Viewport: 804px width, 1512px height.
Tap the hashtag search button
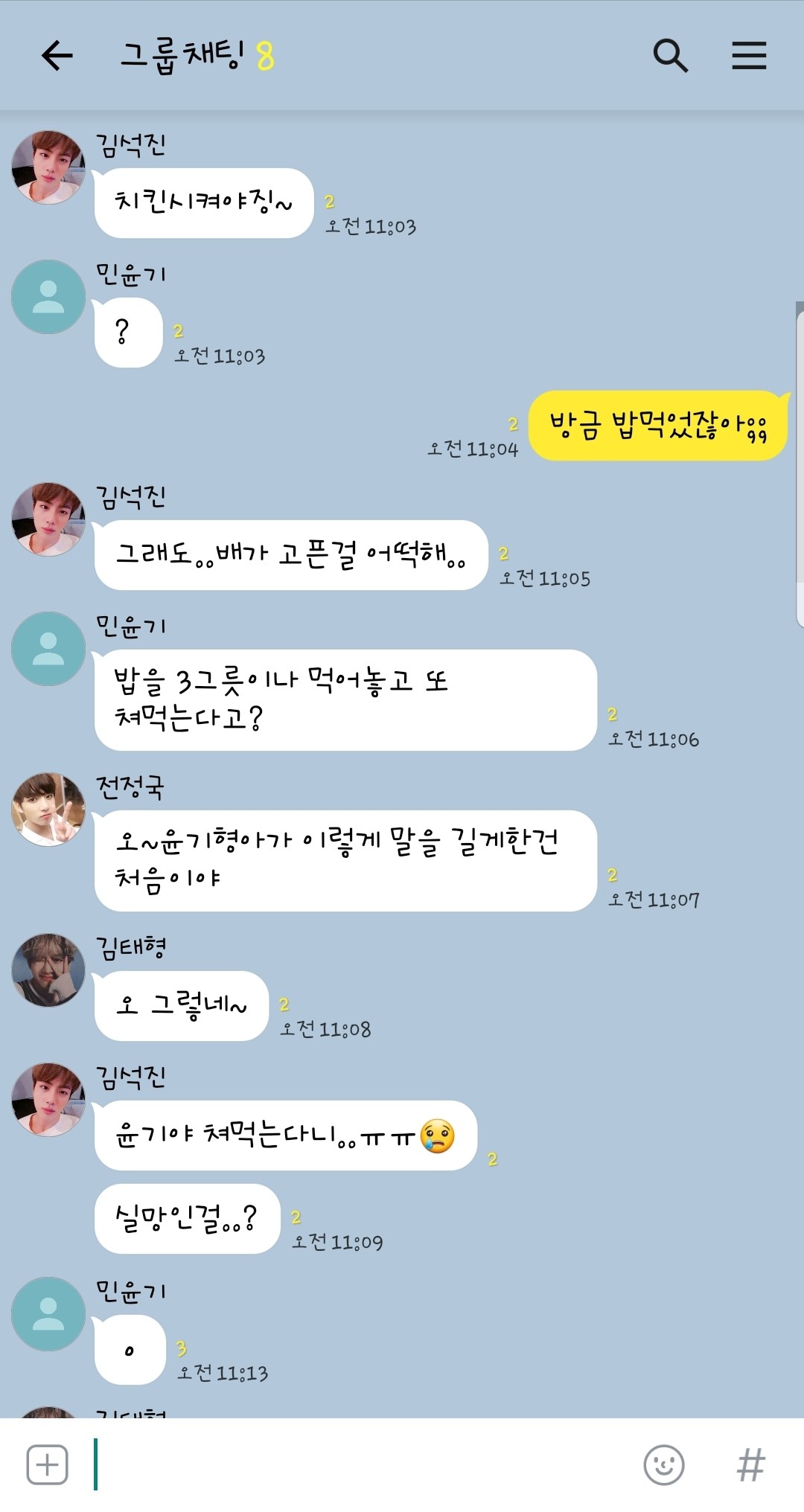[x=750, y=1464]
